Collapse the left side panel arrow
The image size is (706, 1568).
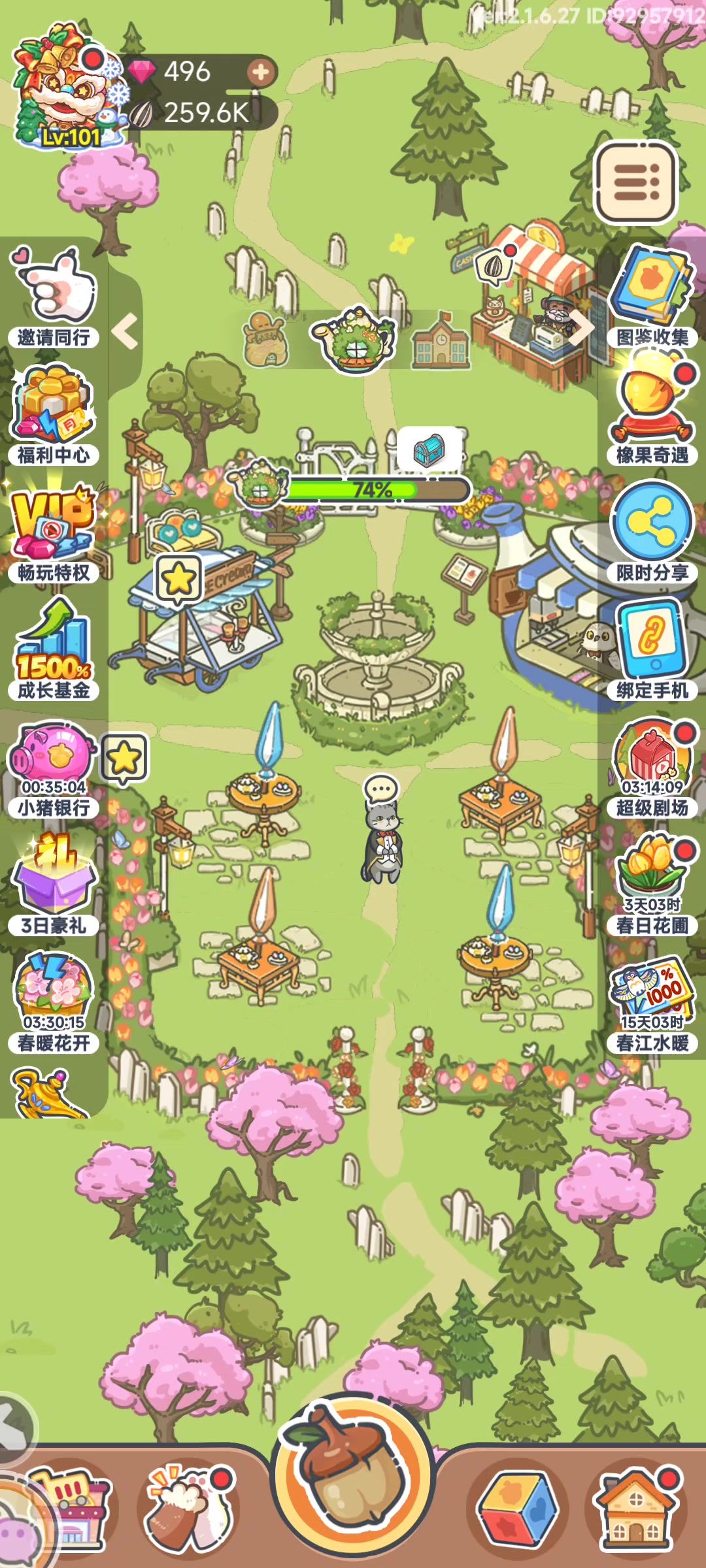point(126,331)
